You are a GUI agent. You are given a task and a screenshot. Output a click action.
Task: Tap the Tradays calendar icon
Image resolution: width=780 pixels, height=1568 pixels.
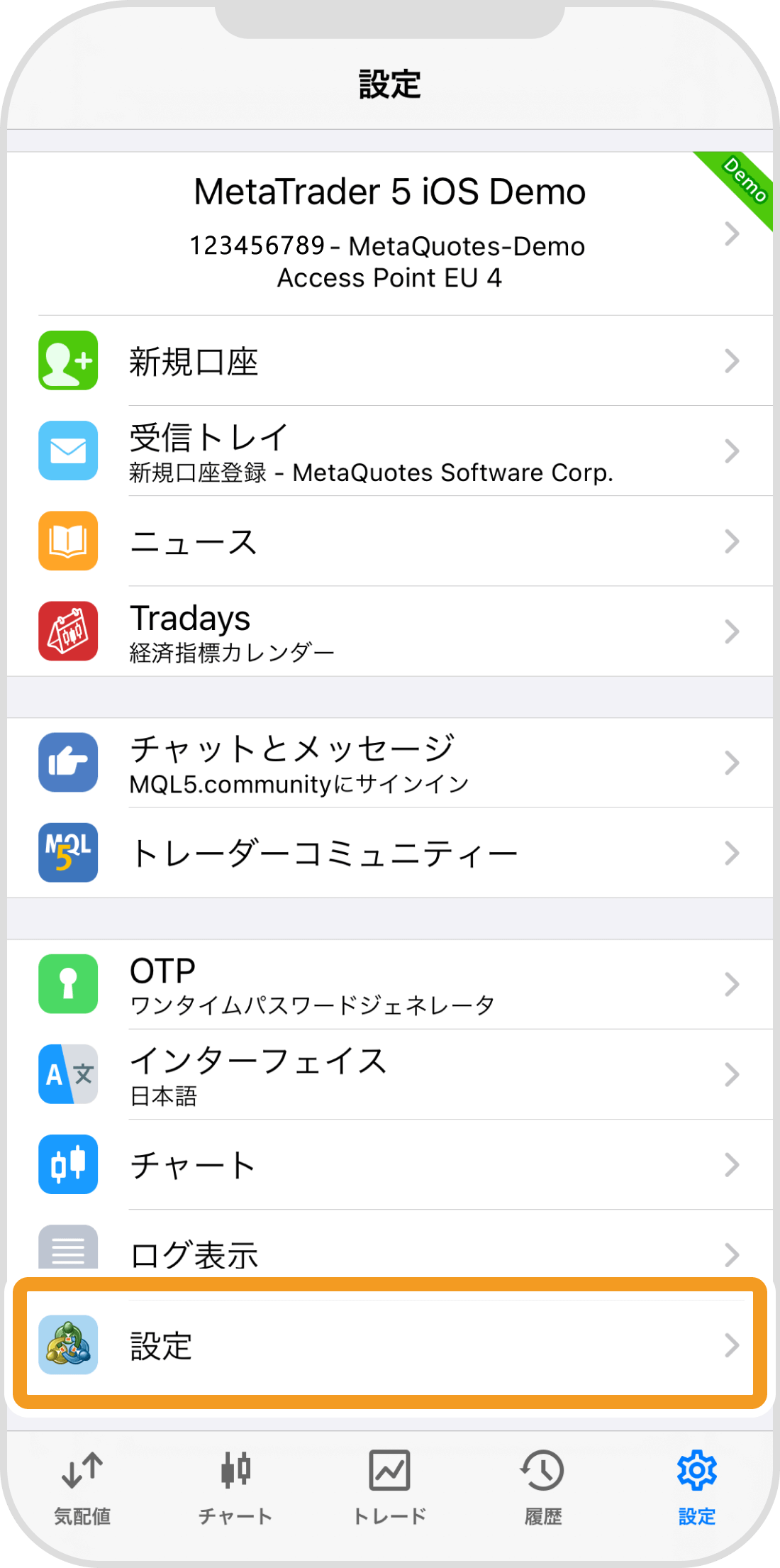click(x=68, y=631)
